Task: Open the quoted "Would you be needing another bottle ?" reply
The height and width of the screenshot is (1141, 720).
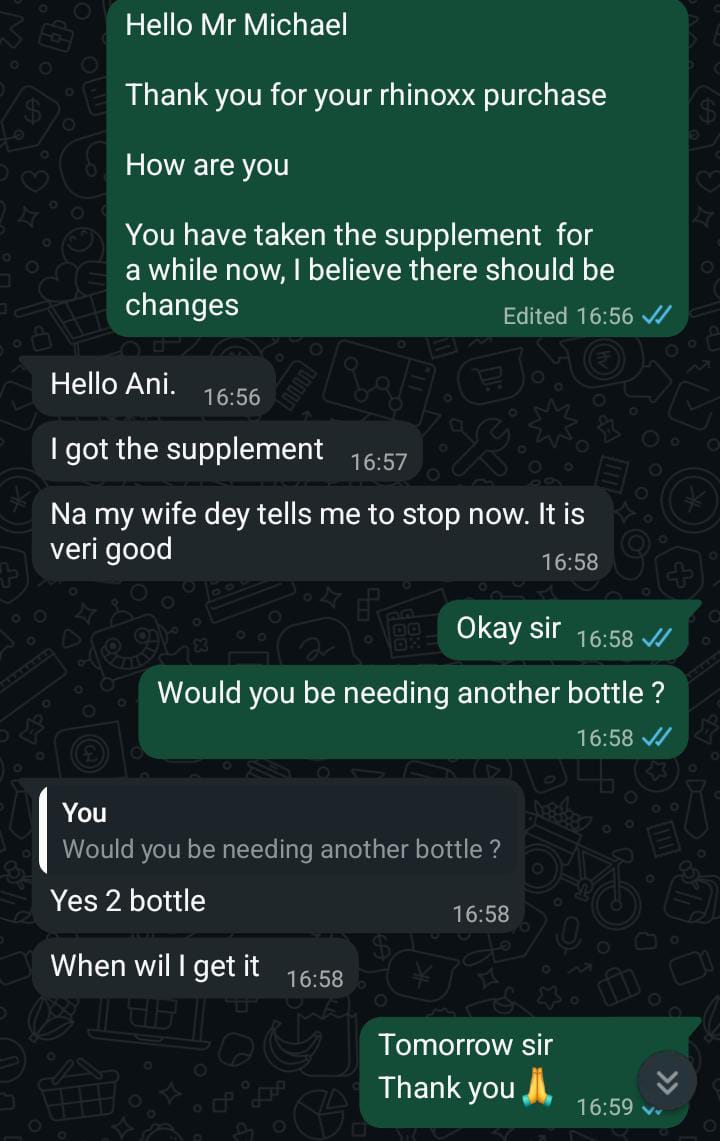Action: pos(280,832)
